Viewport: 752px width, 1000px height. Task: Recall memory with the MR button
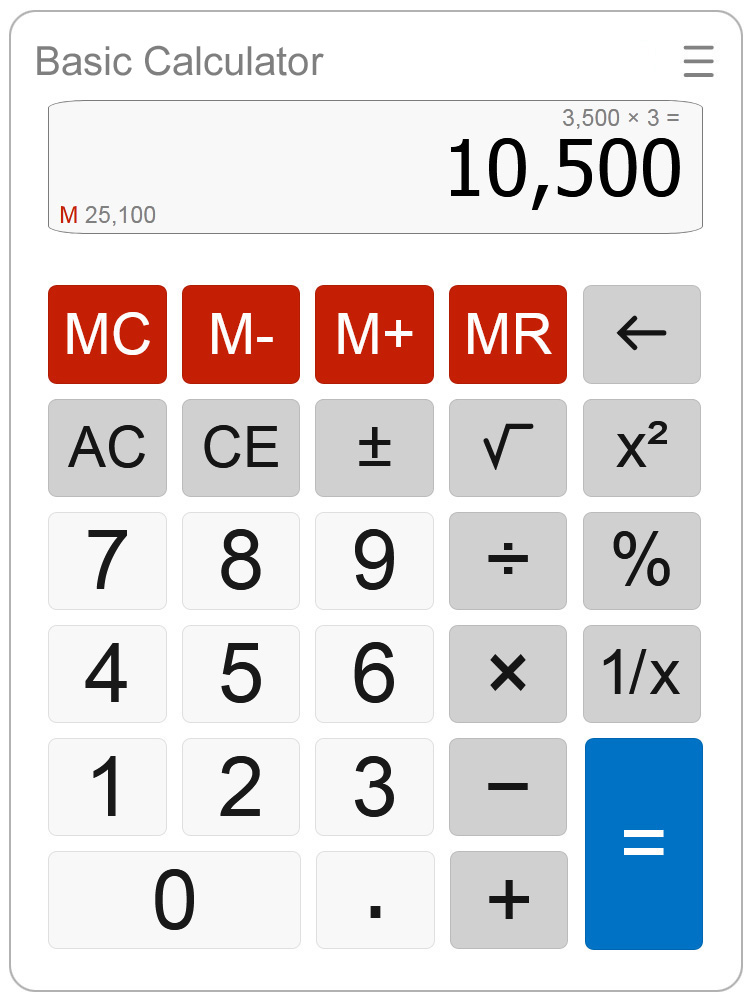(507, 334)
